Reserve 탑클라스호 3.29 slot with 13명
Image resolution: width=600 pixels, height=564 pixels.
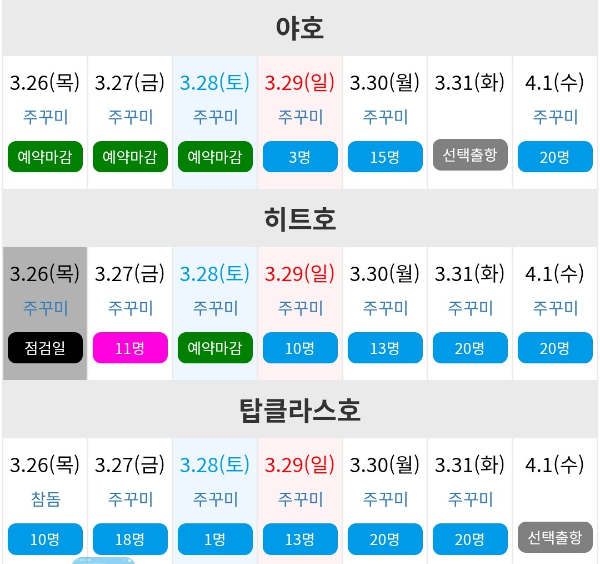coord(300,539)
